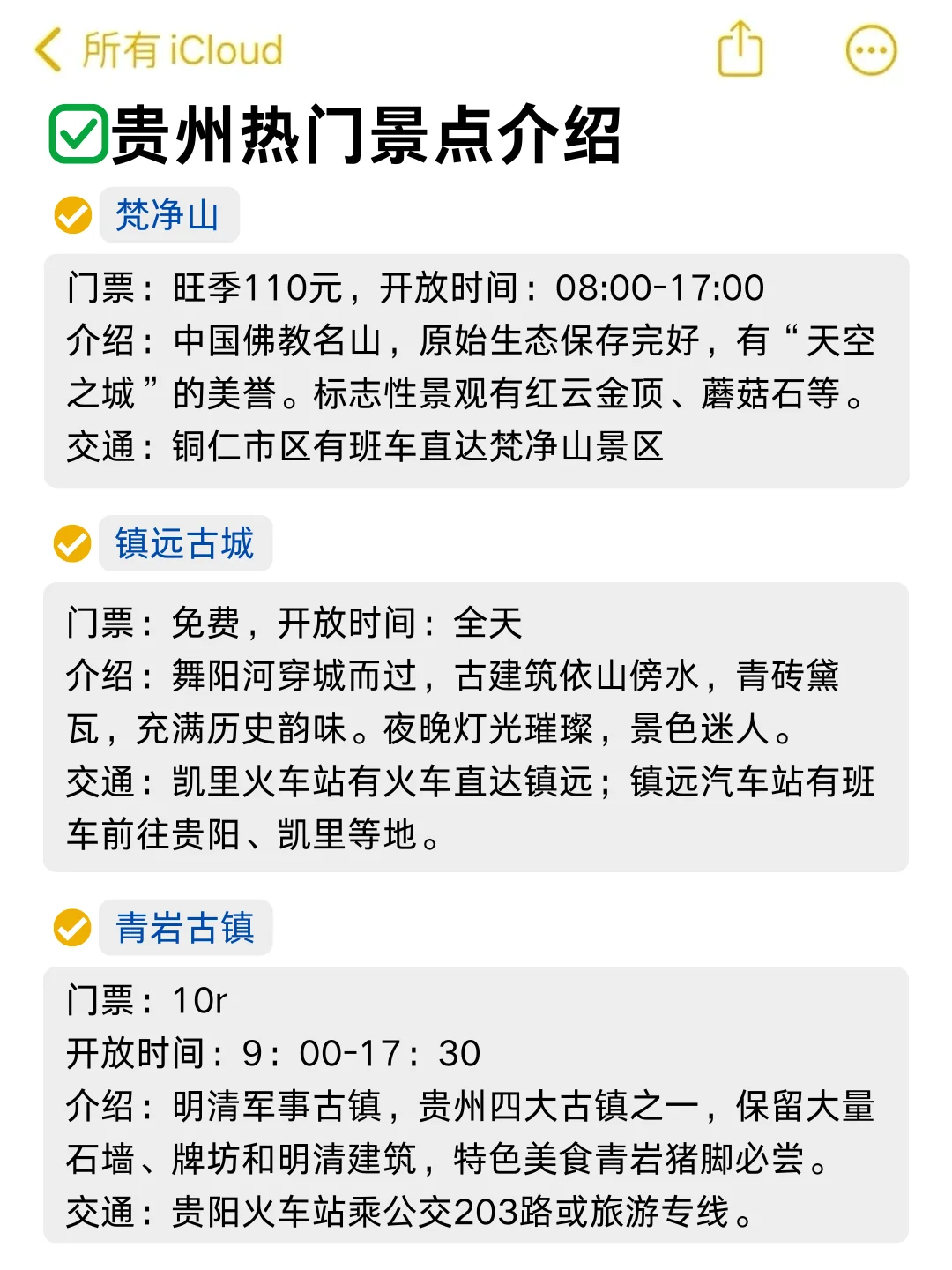The height and width of the screenshot is (1270, 952).
Task: Open the more options menu
Action: click(871, 50)
